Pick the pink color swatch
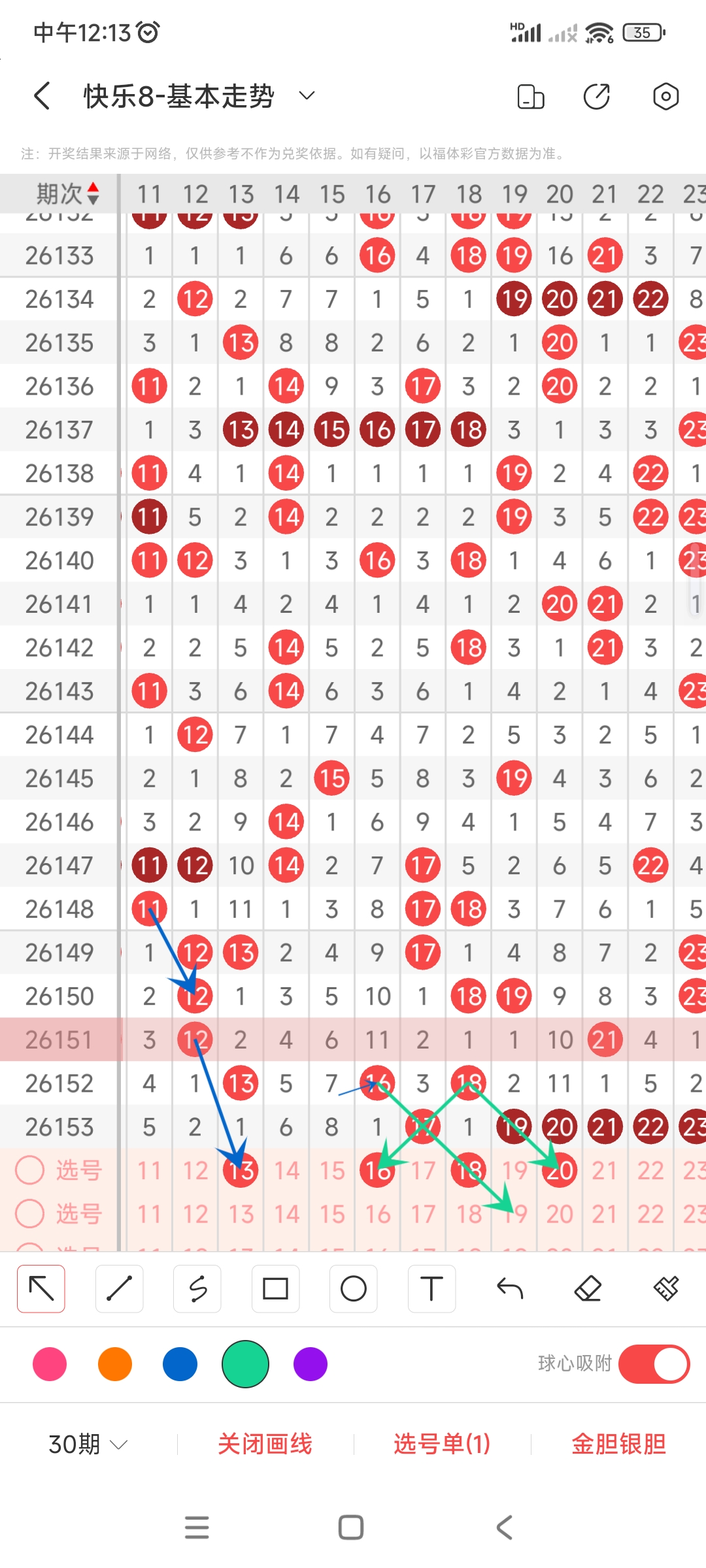The height and width of the screenshot is (1568, 706). (50, 1364)
